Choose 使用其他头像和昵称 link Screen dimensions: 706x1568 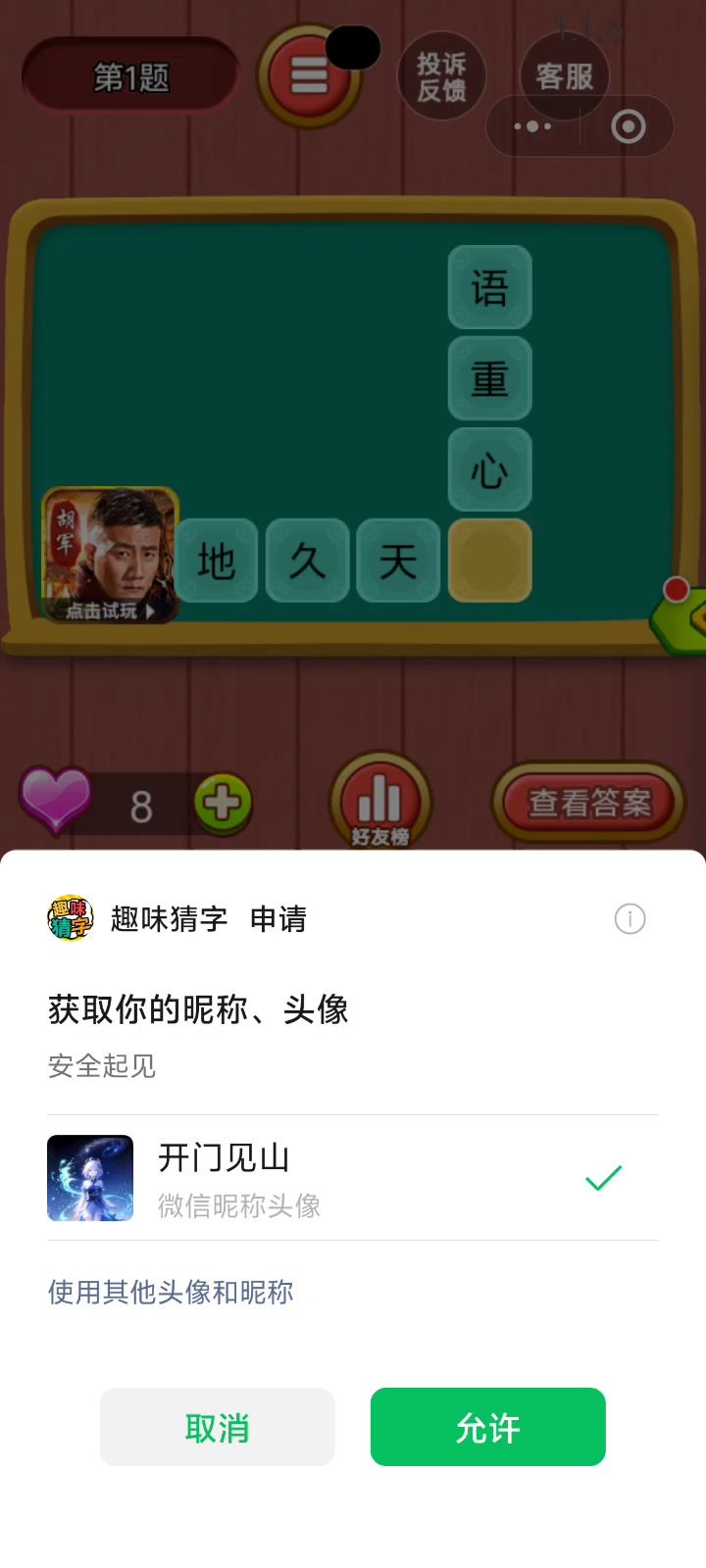(x=171, y=1293)
